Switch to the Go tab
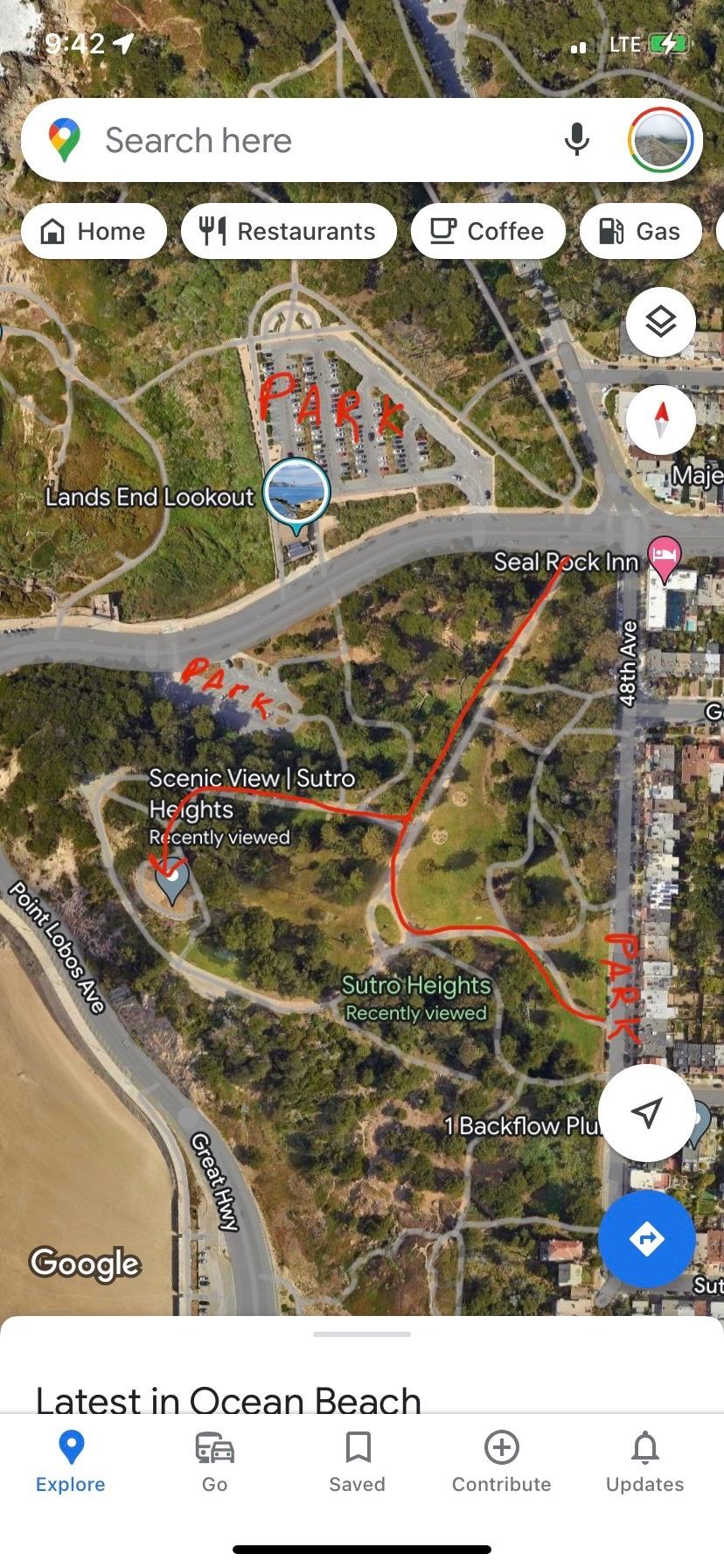This screenshot has height=1568, width=724. (x=214, y=1462)
